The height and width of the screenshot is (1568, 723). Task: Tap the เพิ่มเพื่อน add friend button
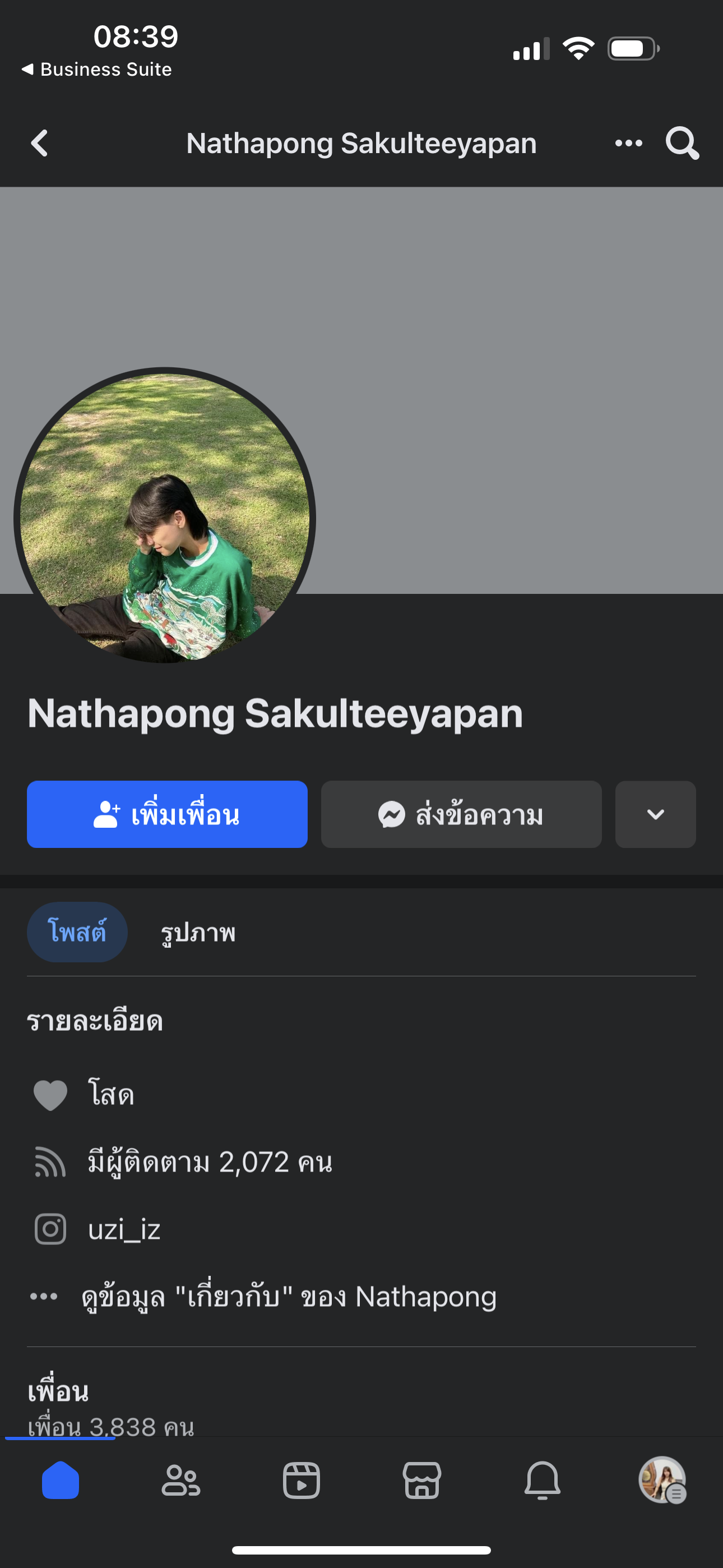point(167,814)
